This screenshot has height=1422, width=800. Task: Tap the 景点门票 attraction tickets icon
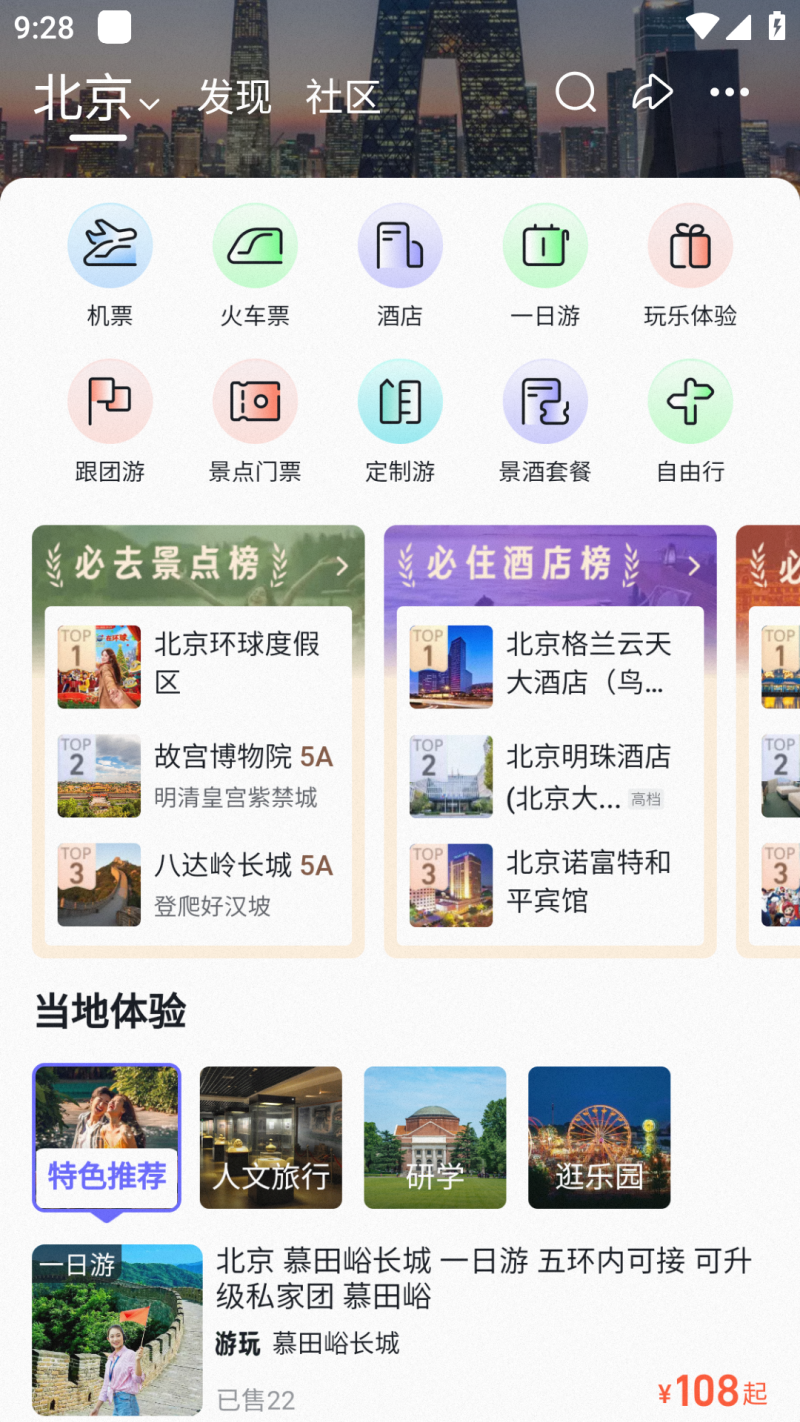coord(255,401)
